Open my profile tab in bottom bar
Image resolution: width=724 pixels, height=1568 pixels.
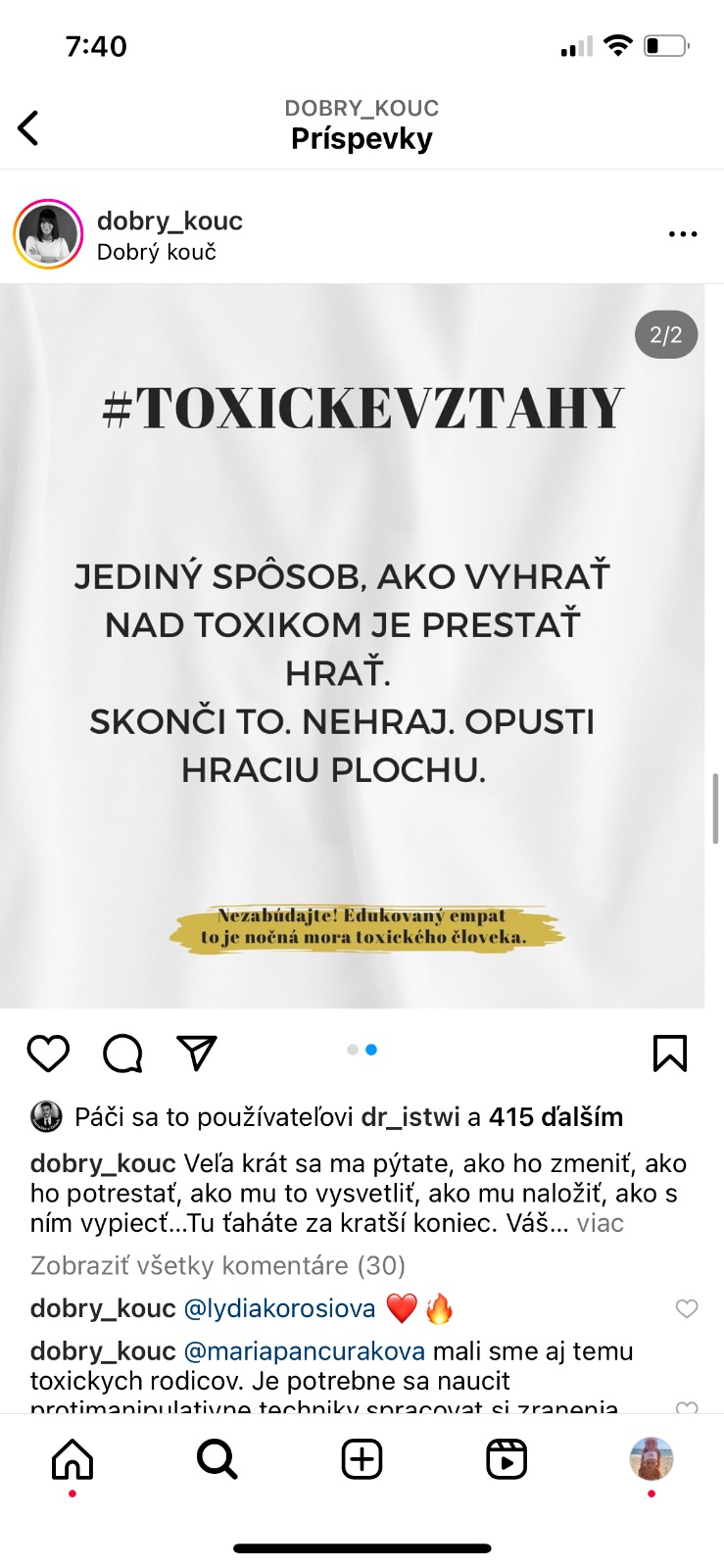pyautogui.click(x=651, y=1459)
